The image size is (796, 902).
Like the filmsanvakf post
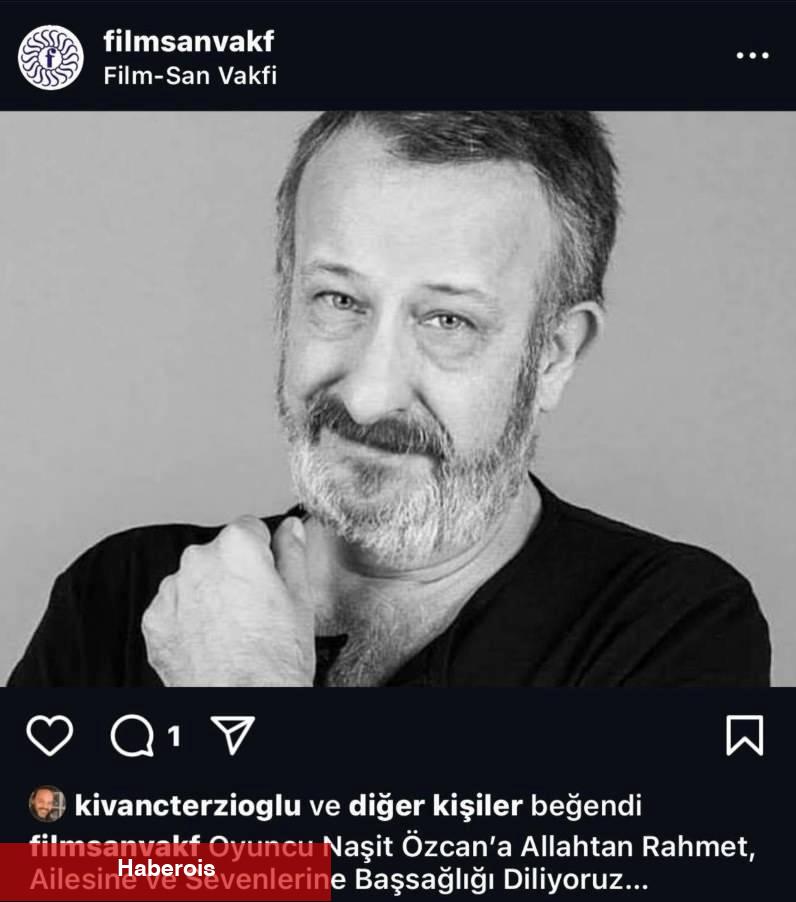(49, 736)
